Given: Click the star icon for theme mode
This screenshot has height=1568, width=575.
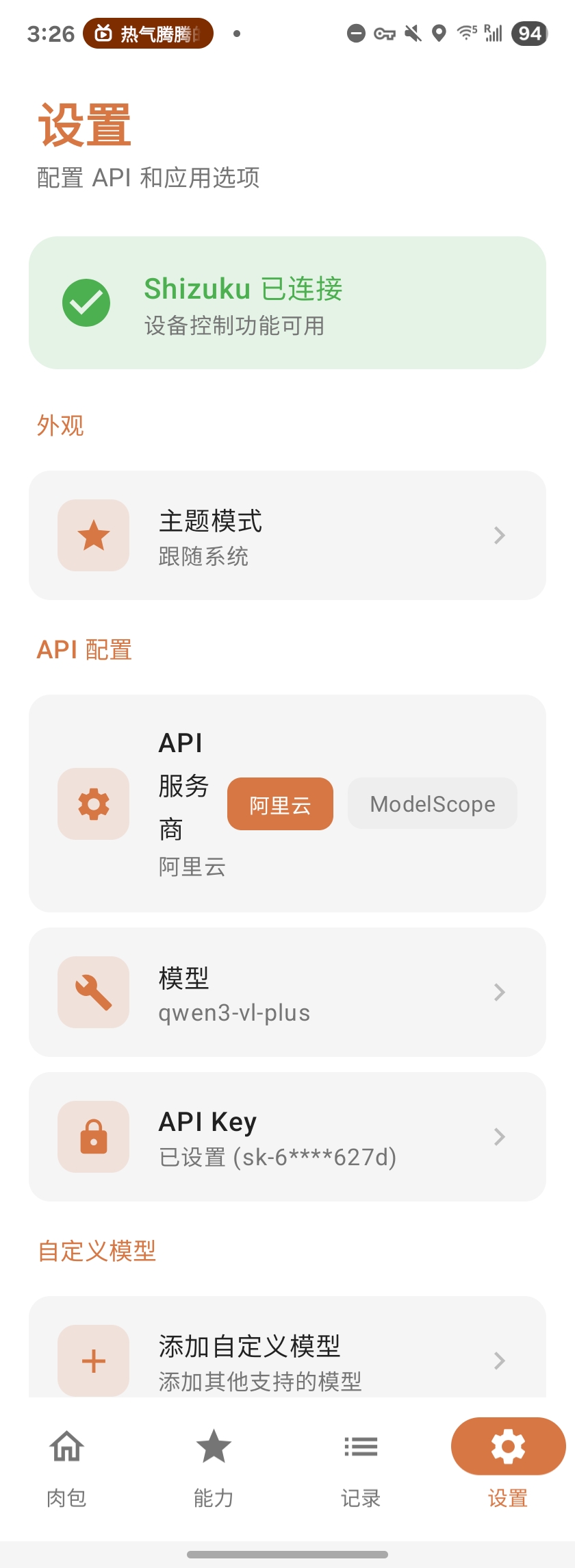Looking at the screenshot, I should click(x=93, y=536).
